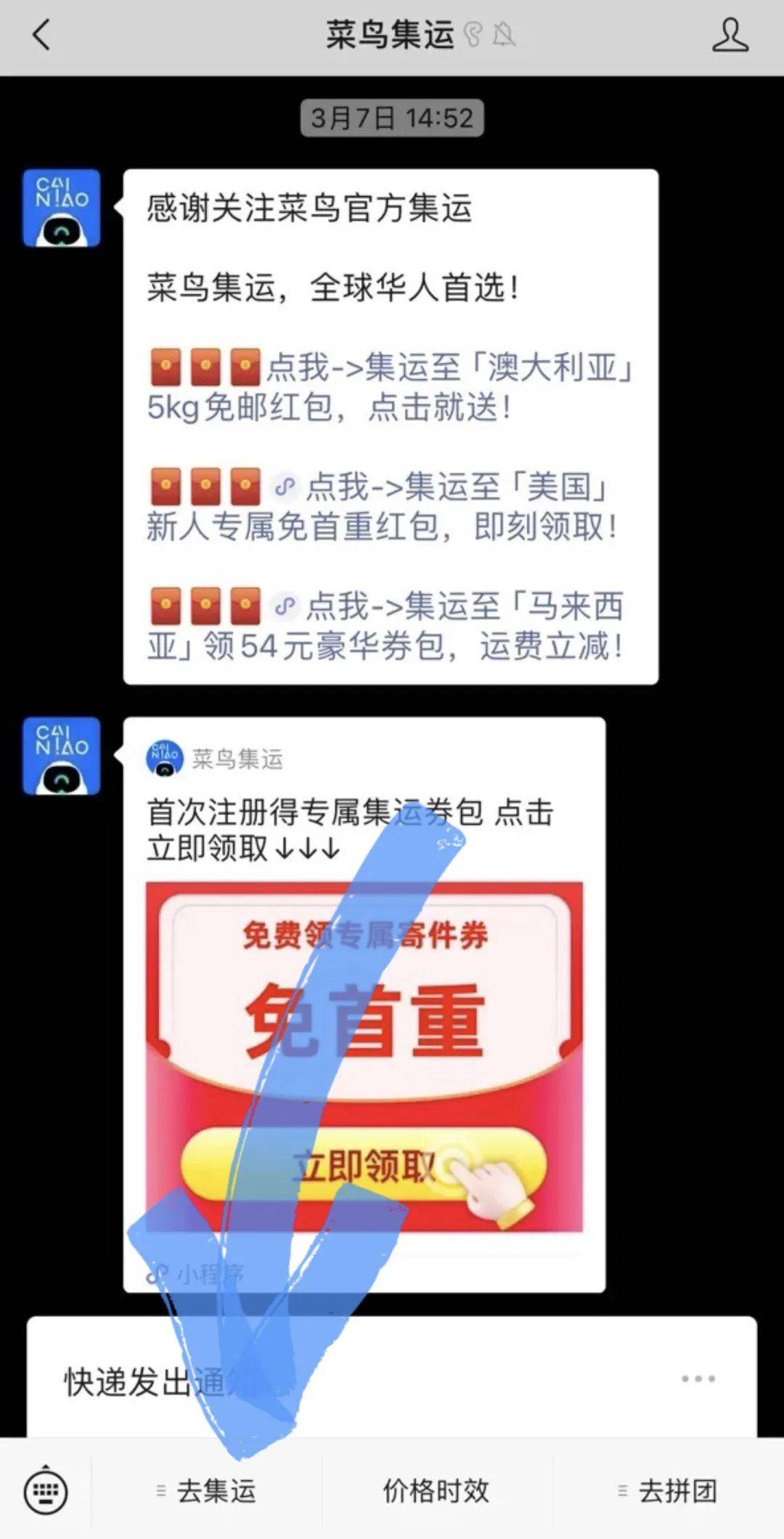This screenshot has width=784, height=1539.
Task: Go back from the 菜鸟集运 chat
Action: click(x=42, y=35)
